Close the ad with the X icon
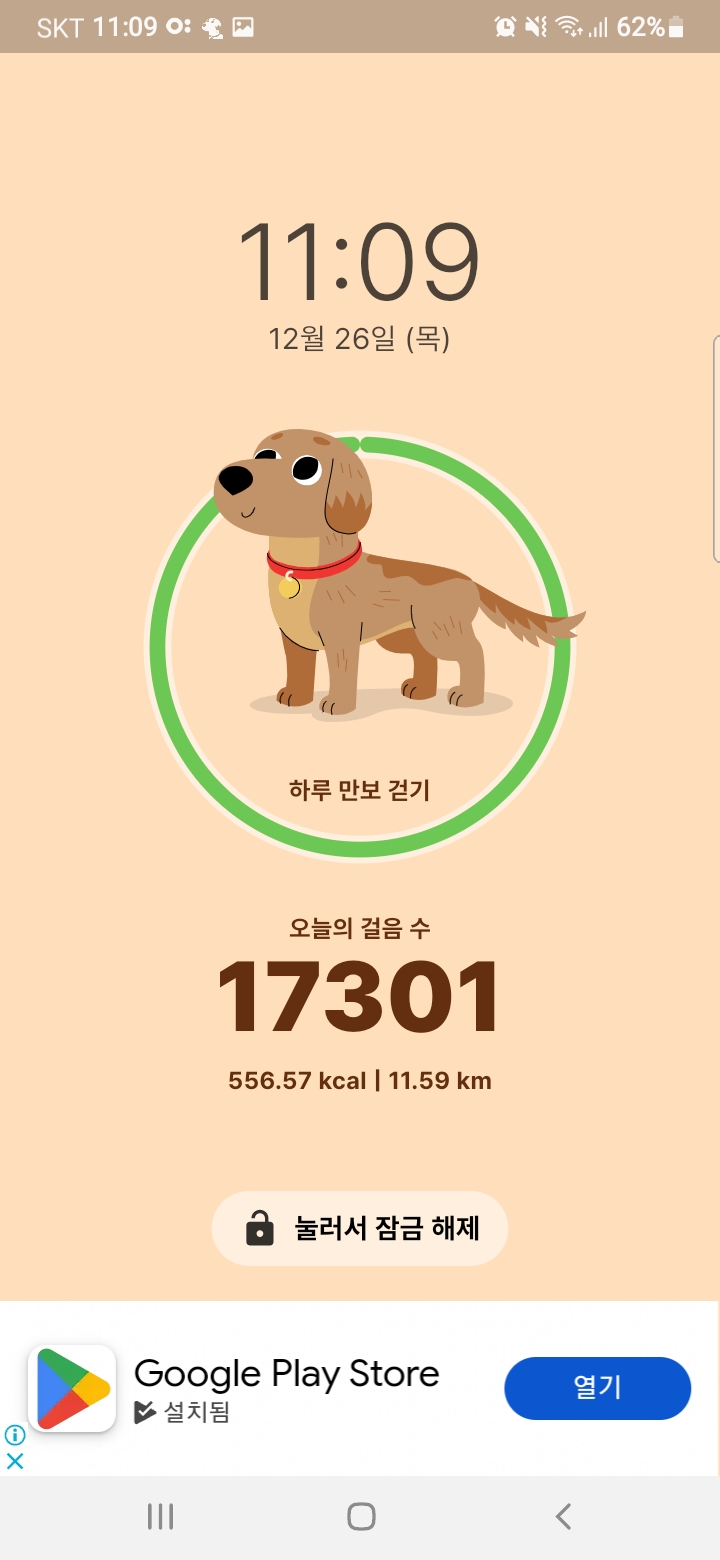 click(x=15, y=1460)
